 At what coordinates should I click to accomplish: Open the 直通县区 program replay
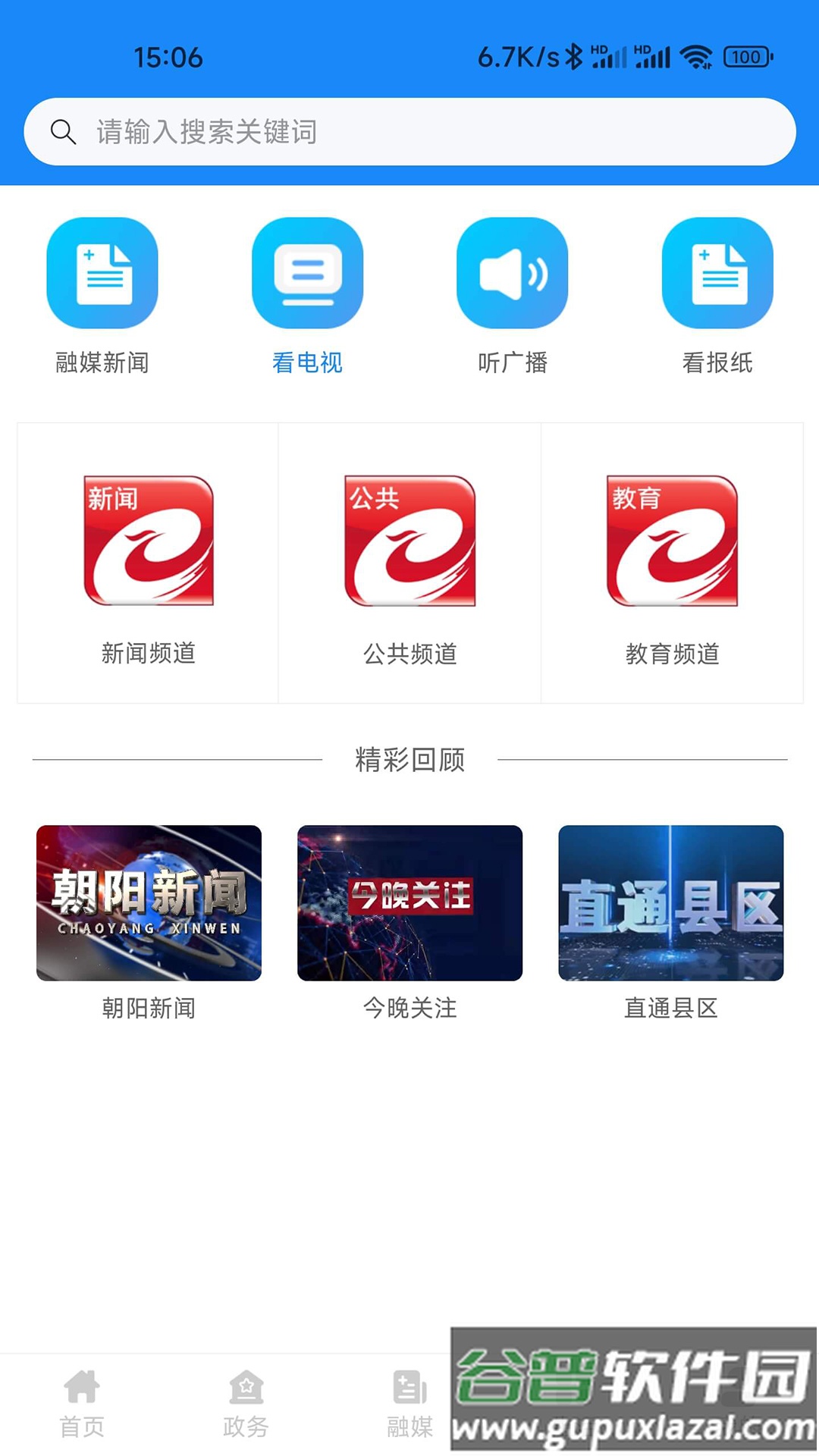tap(672, 902)
